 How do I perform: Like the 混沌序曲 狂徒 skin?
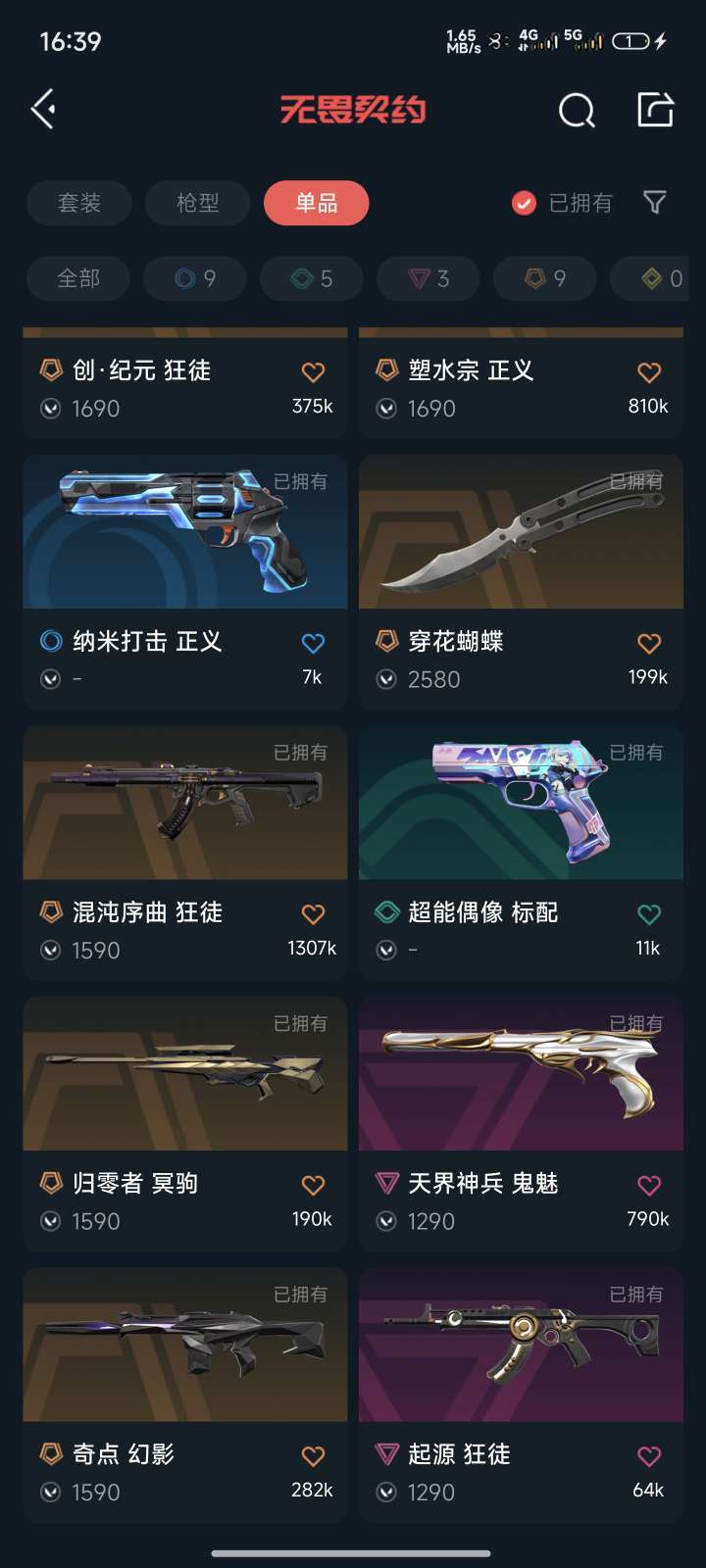coord(313,914)
